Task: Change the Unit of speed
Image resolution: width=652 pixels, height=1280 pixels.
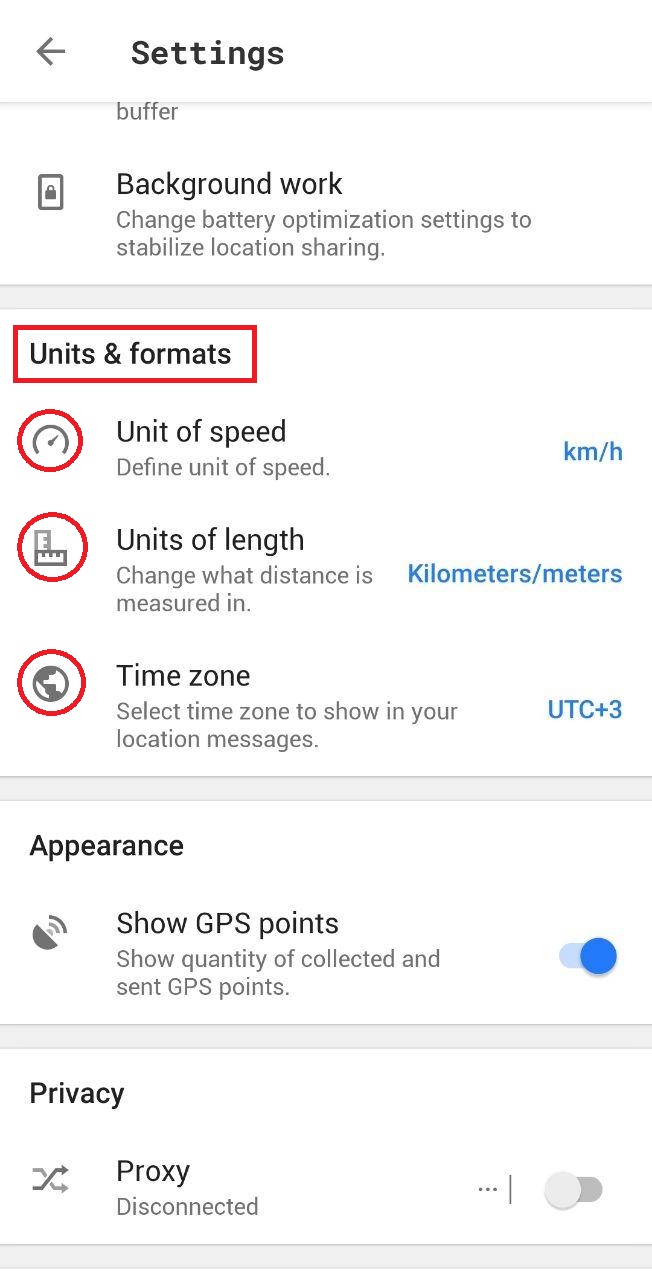Action: (325, 448)
